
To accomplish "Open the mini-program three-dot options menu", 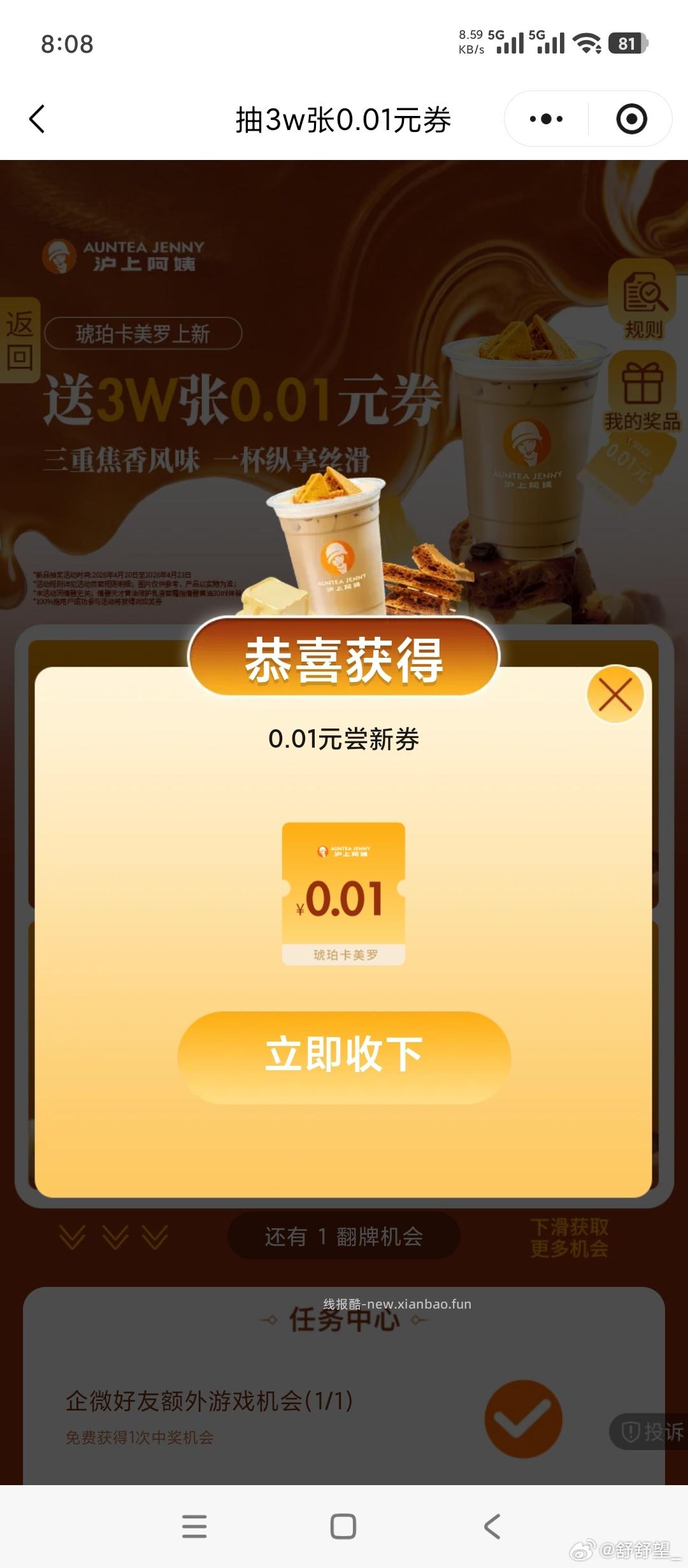I will pos(545,119).
